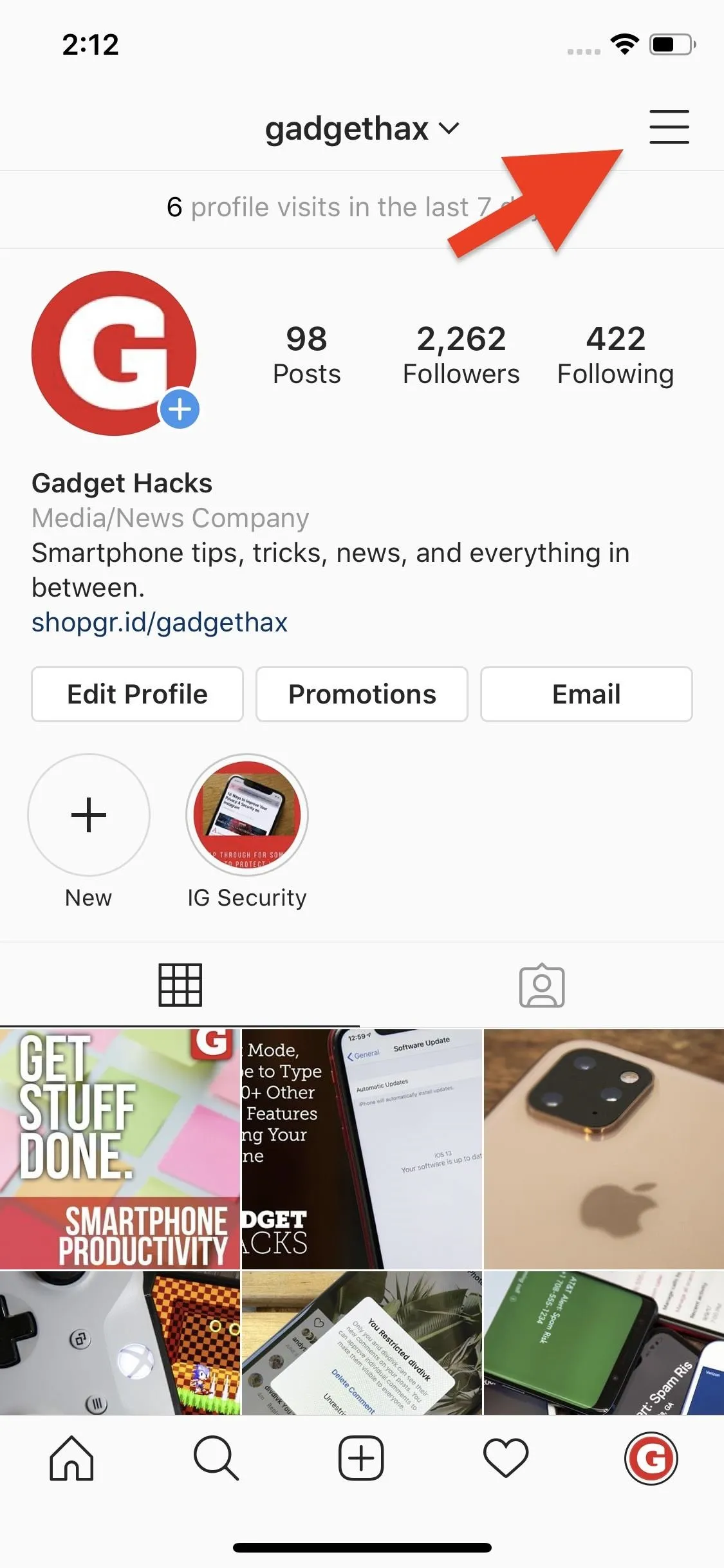Tap Edit Profile button
Screen dimensions: 724x1568
[137, 694]
